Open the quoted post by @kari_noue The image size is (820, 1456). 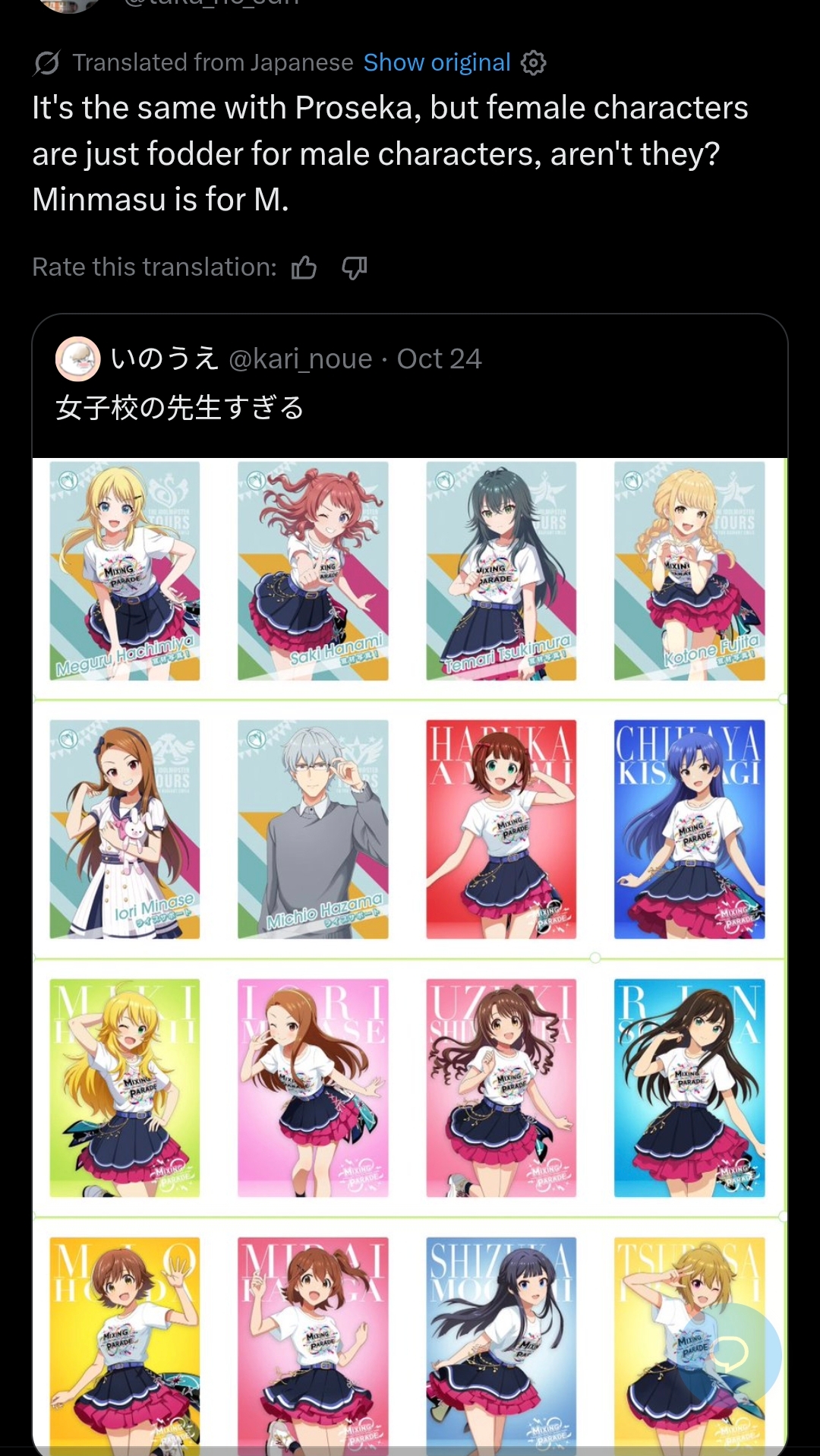[x=410, y=409]
